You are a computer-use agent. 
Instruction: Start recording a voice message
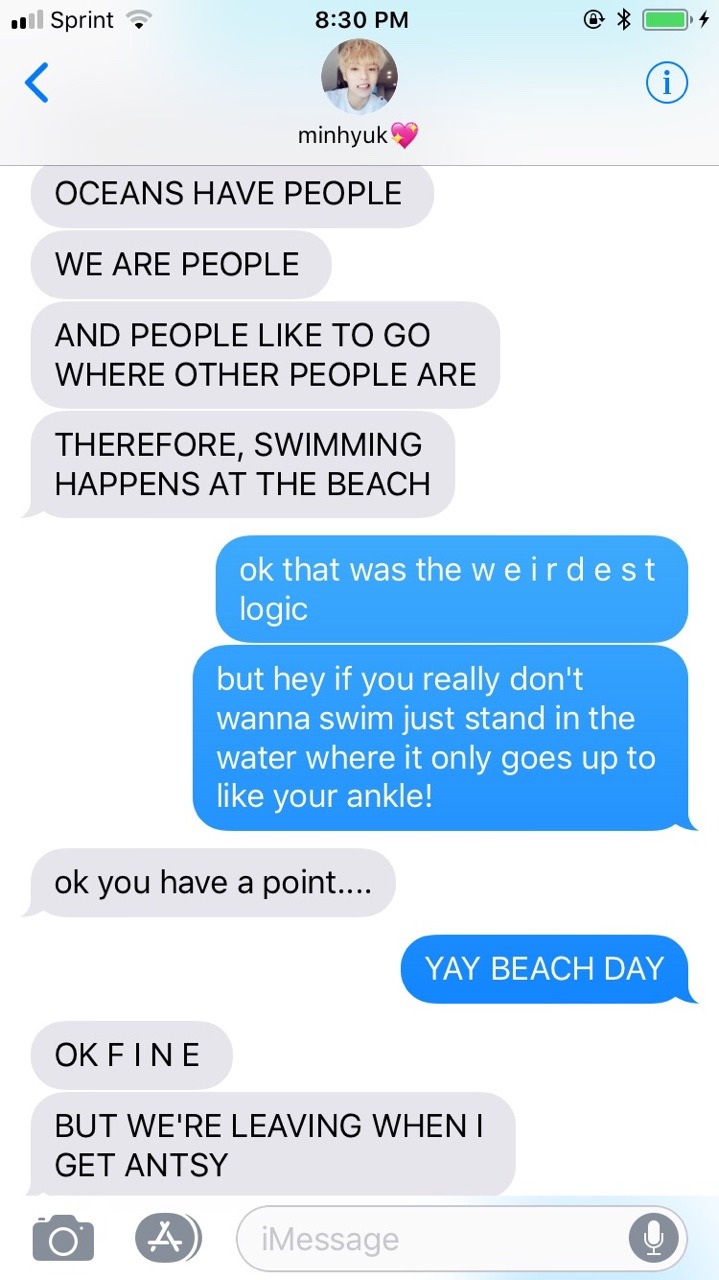pos(653,1239)
